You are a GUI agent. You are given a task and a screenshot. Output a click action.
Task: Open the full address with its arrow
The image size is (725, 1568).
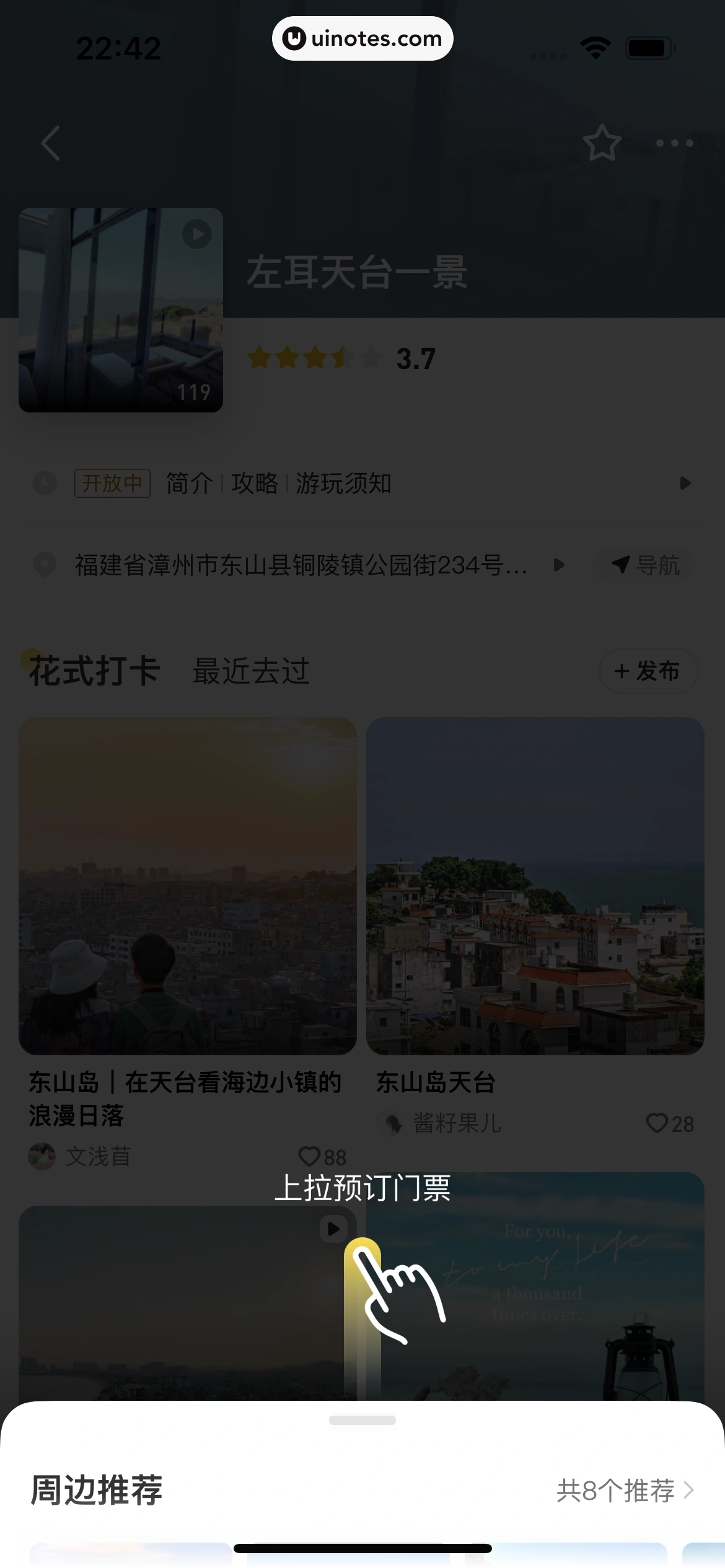click(560, 565)
